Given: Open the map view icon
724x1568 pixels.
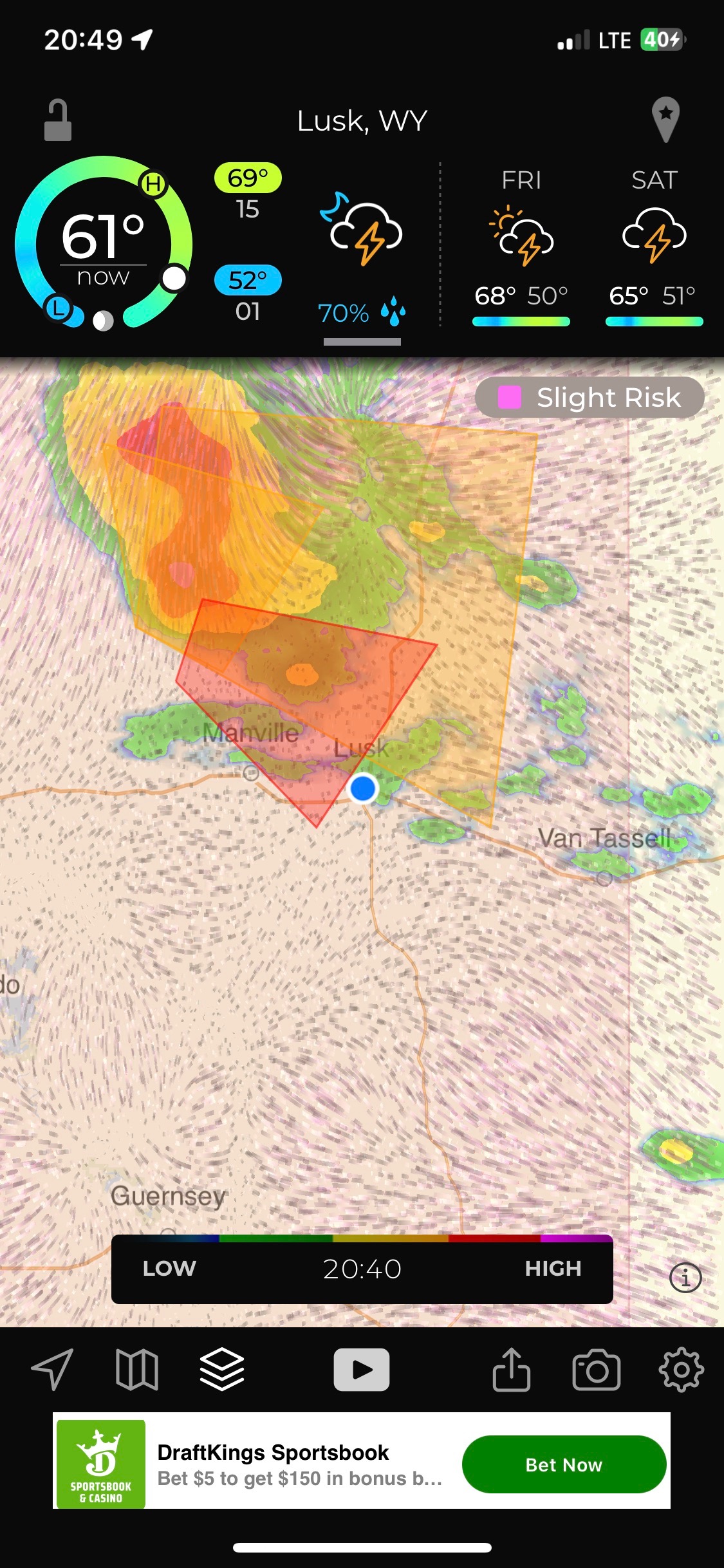Looking at the screenshot, I should click(x=136, y=1369).
